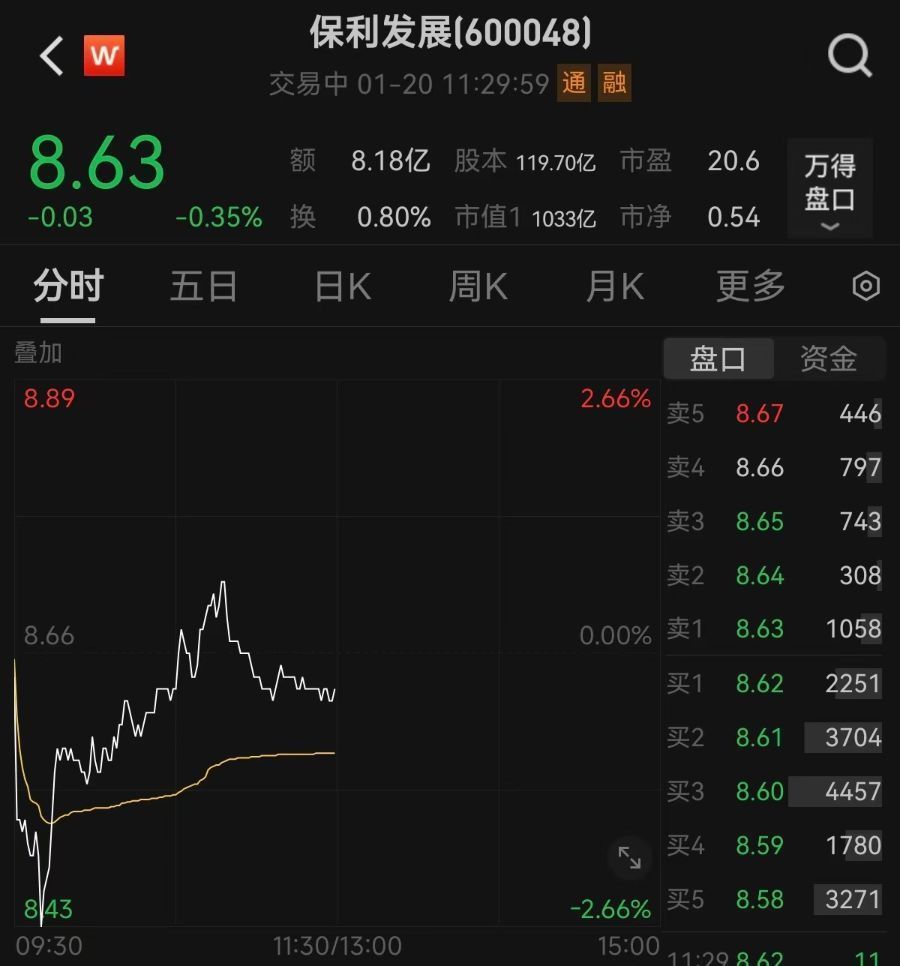Open chart settings via the gear icon

[x=862, y=286]
